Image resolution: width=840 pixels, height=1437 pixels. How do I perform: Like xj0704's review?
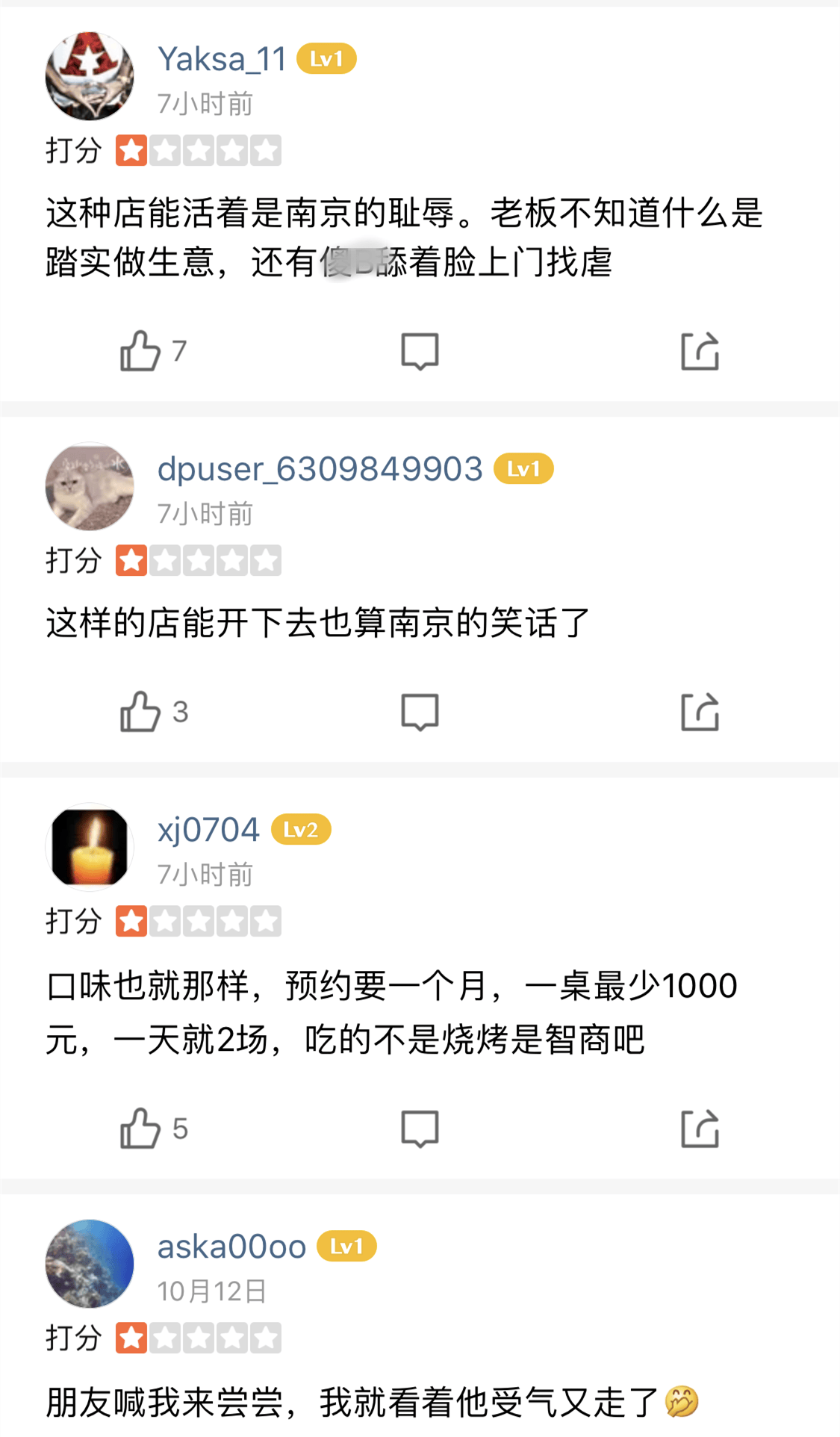click(140, 1129)
